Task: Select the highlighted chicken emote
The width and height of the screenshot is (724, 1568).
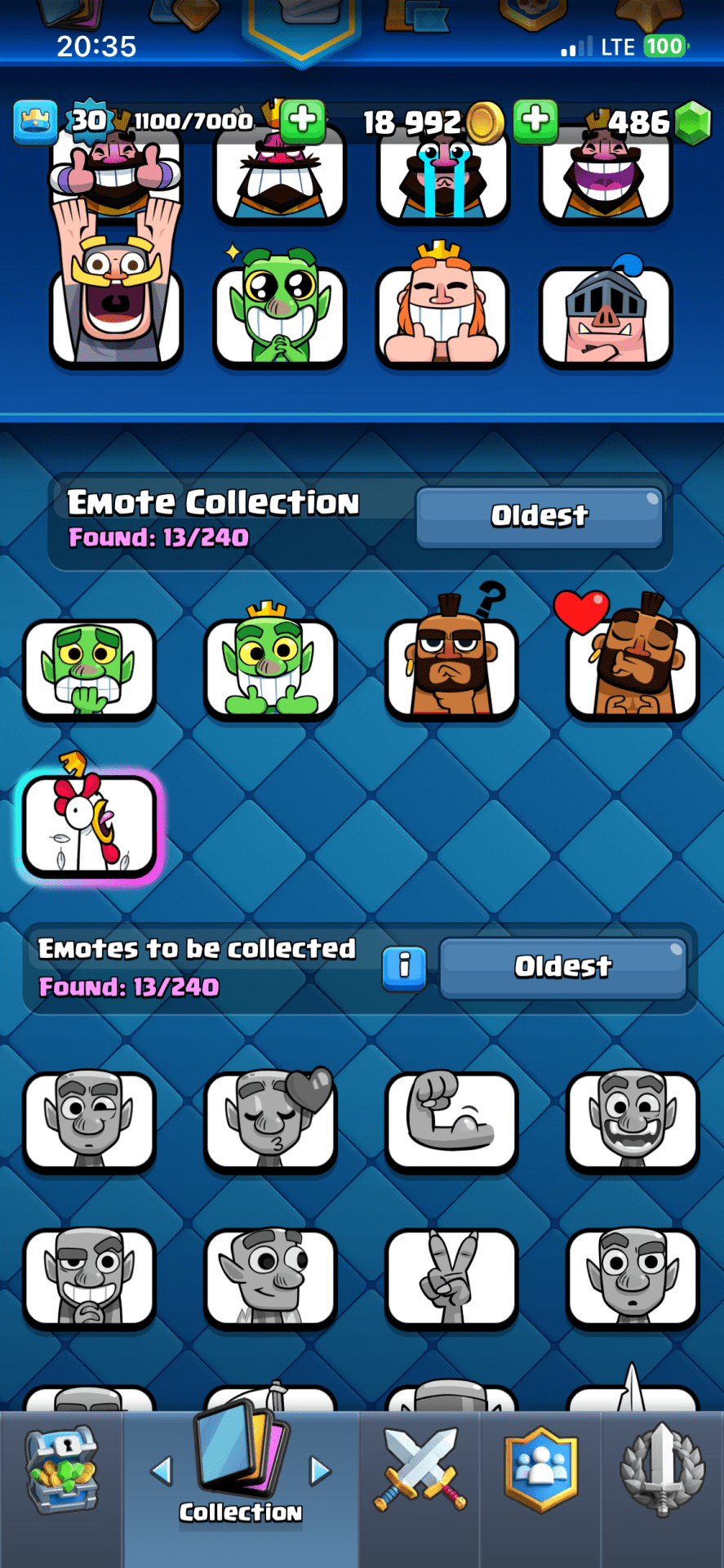Action: point(89,825)
